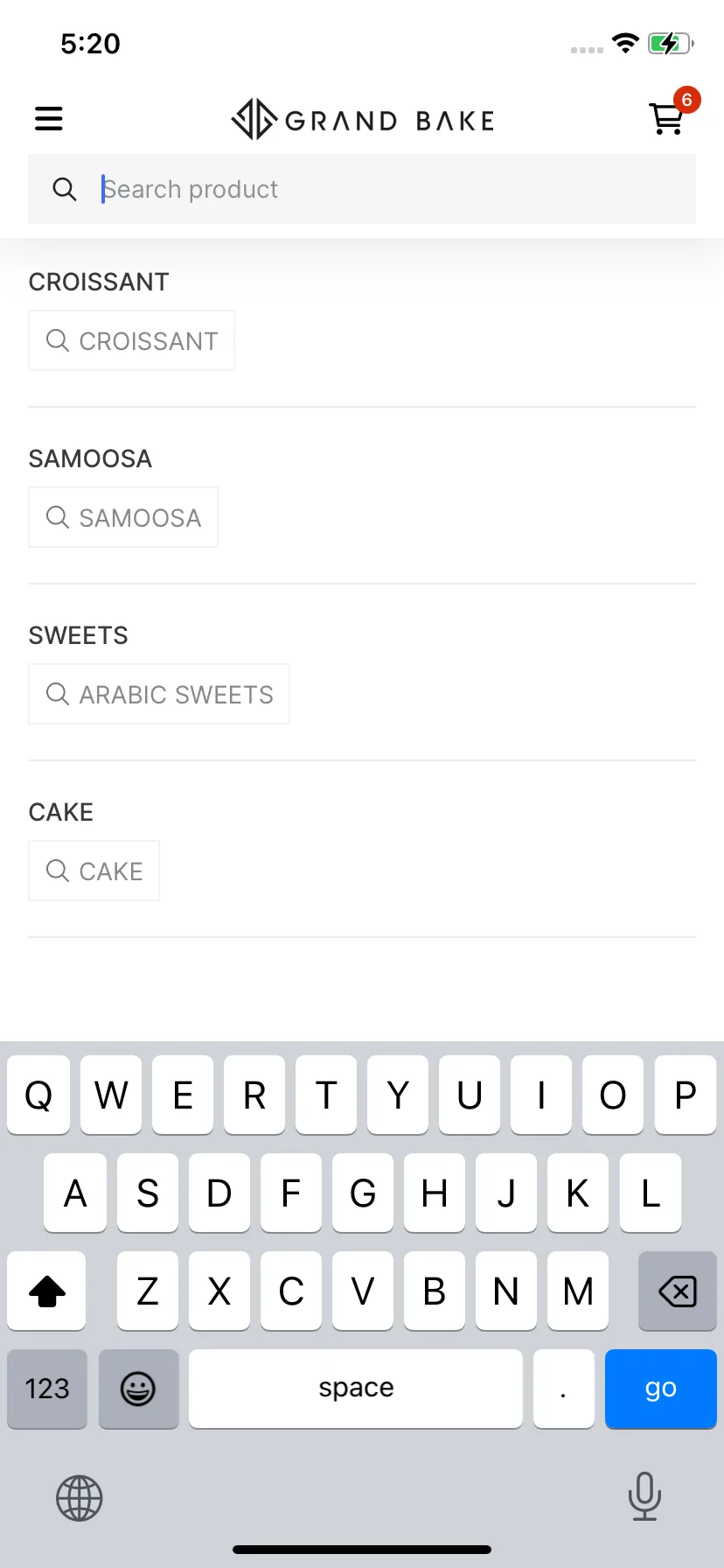Tap the globe keyboard-switch icon
724x1568 pixels.
click(x=79, y=1497)
